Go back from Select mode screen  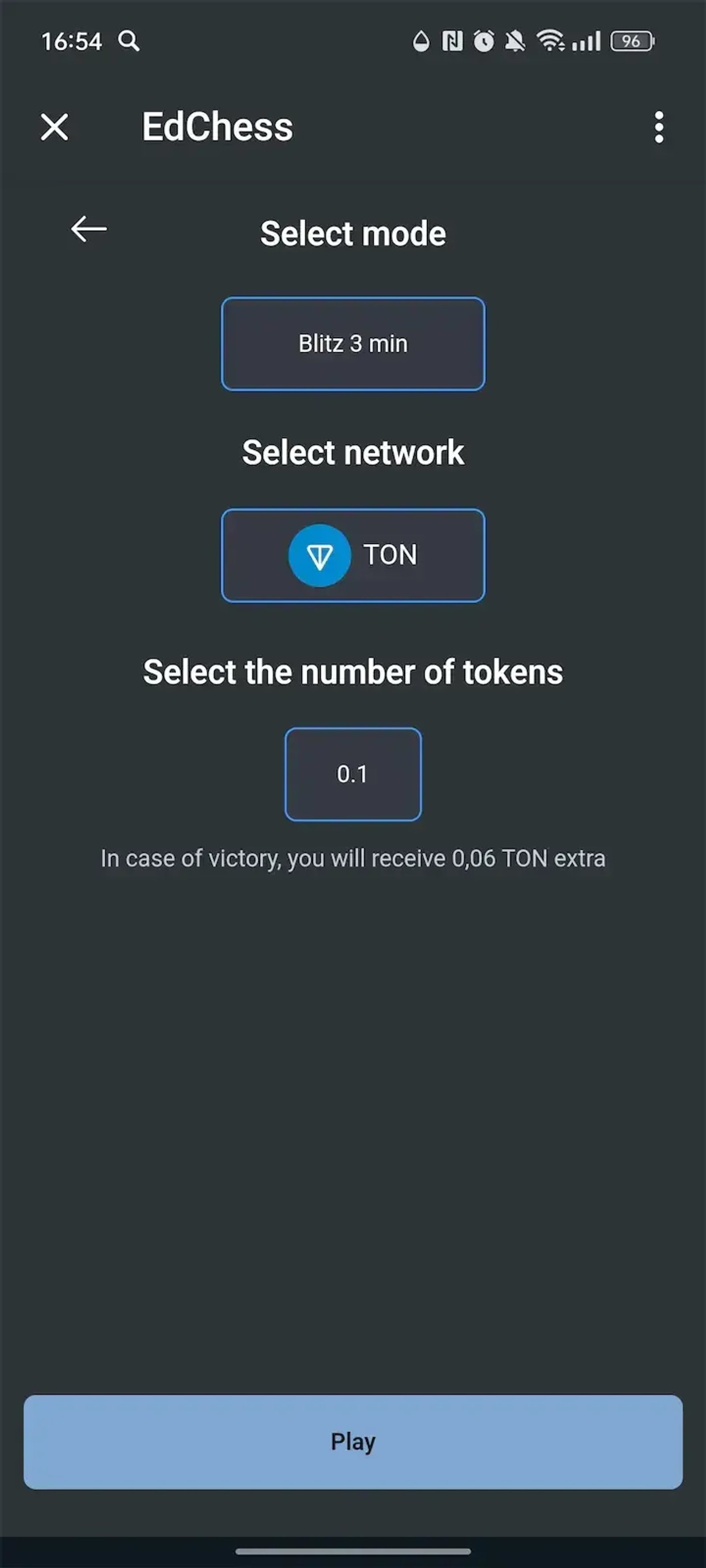pos(89,229)
